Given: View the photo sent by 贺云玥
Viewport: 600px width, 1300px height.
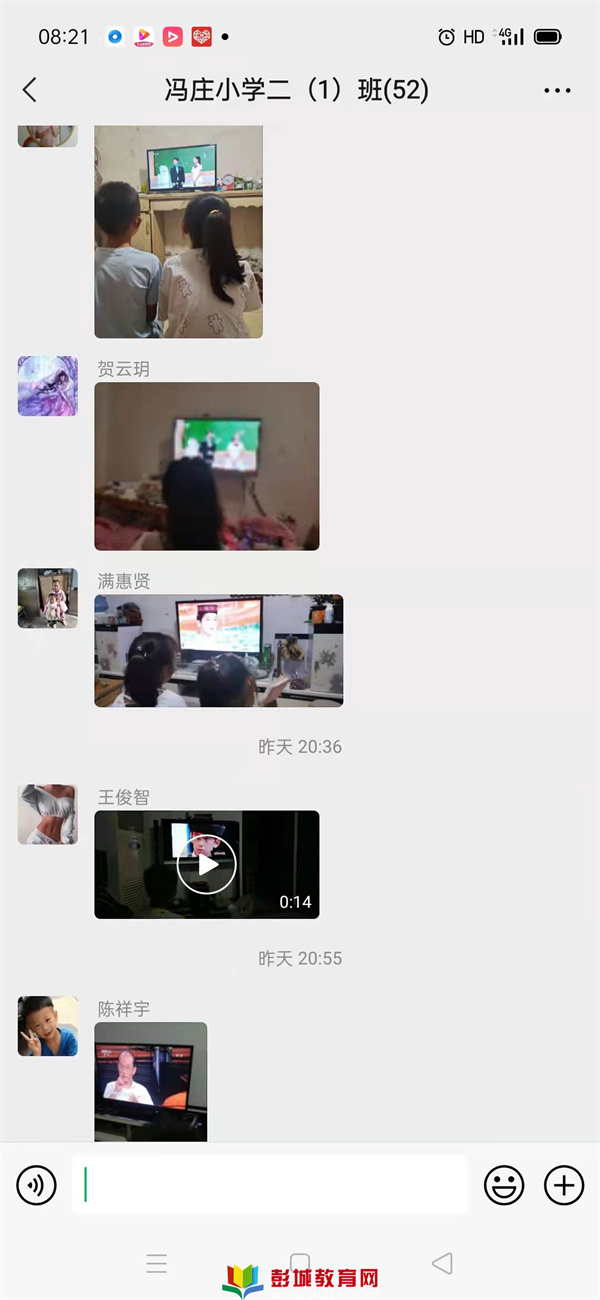Looking at the screenshot, I should pyautogui.click(x=207, y=466).
